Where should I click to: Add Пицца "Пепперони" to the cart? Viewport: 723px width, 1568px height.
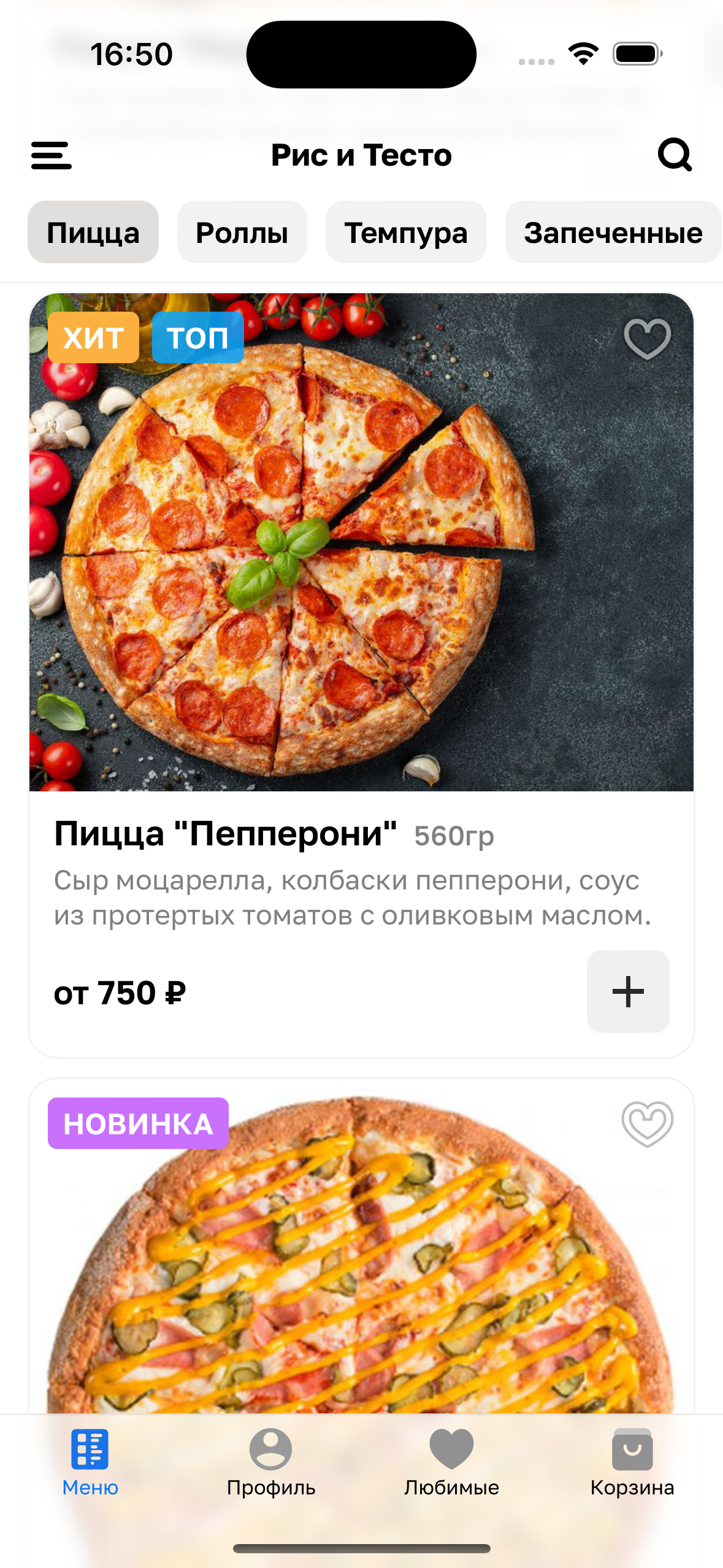[x=627, y=991]
